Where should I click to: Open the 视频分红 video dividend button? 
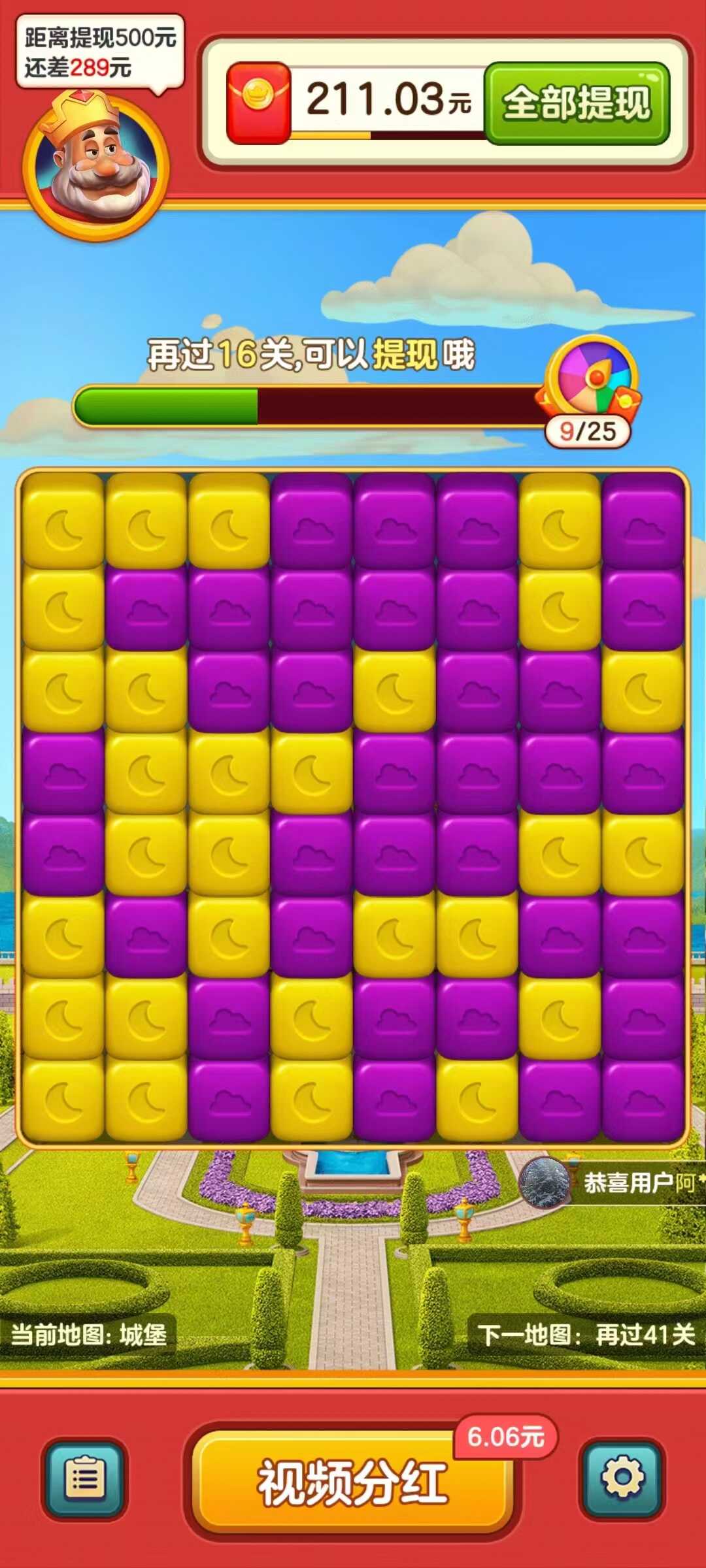point(353,1482)
